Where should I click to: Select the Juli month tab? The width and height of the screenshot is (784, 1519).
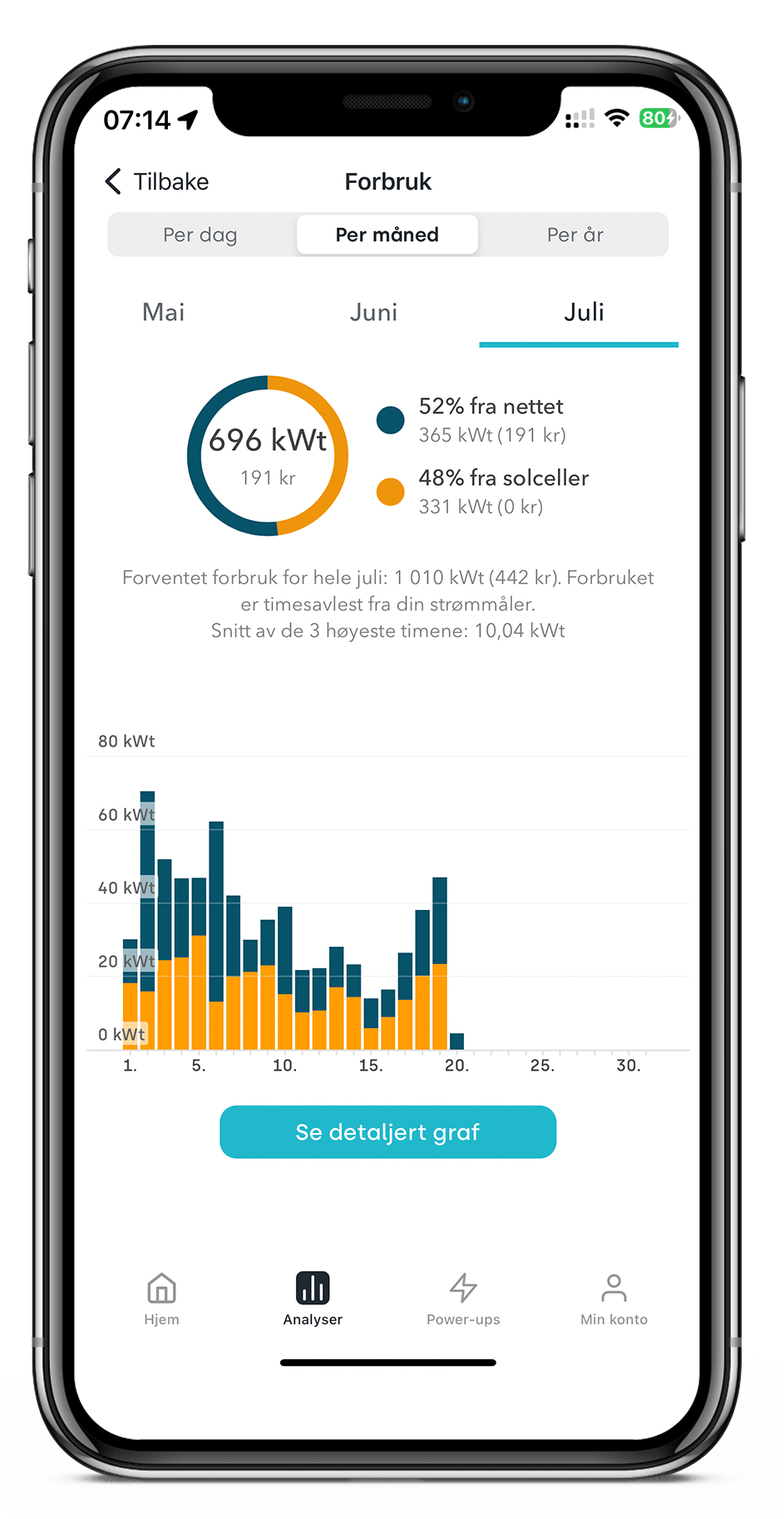click(583, 313)
